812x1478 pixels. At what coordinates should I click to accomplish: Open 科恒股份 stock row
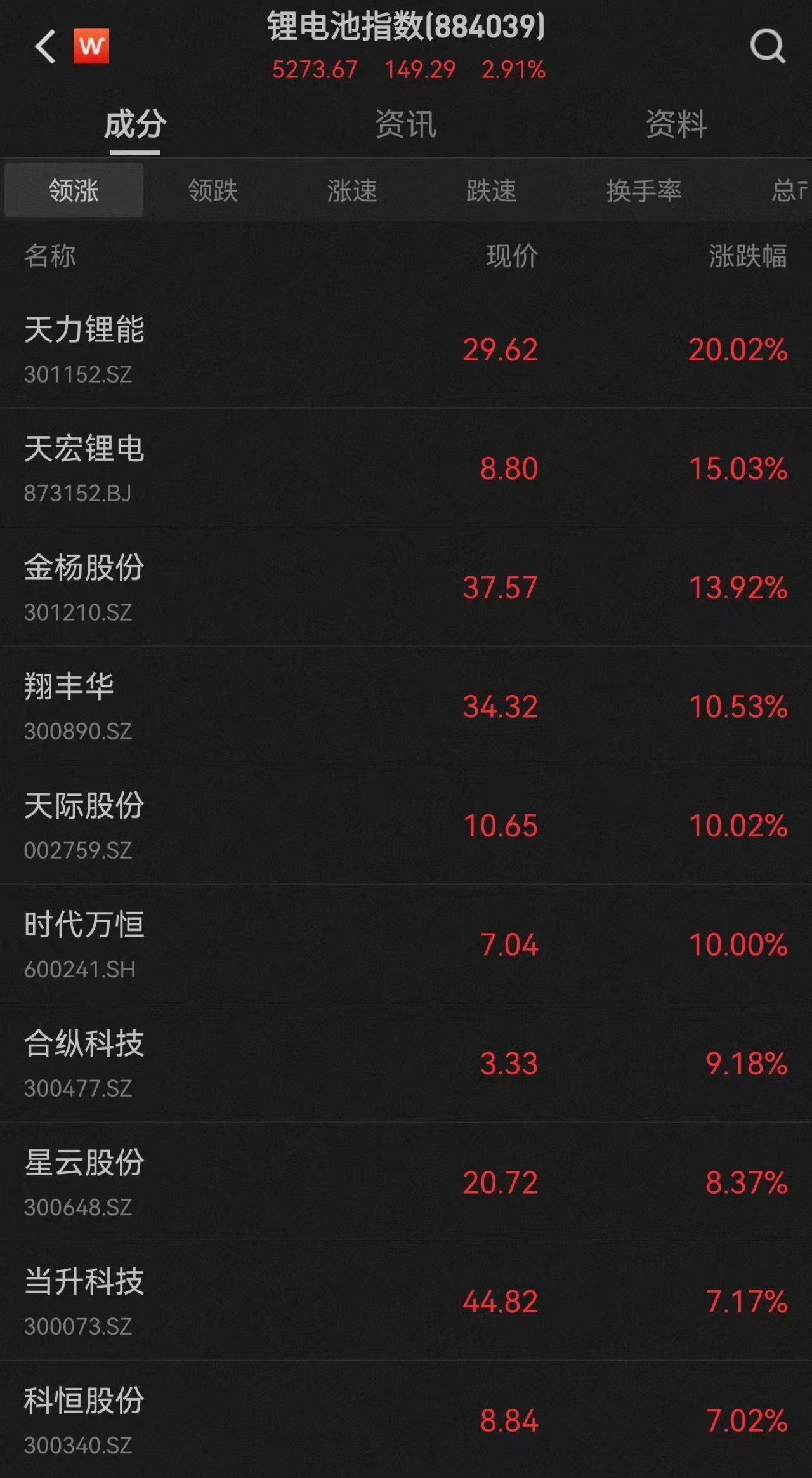coord(406,1420)
